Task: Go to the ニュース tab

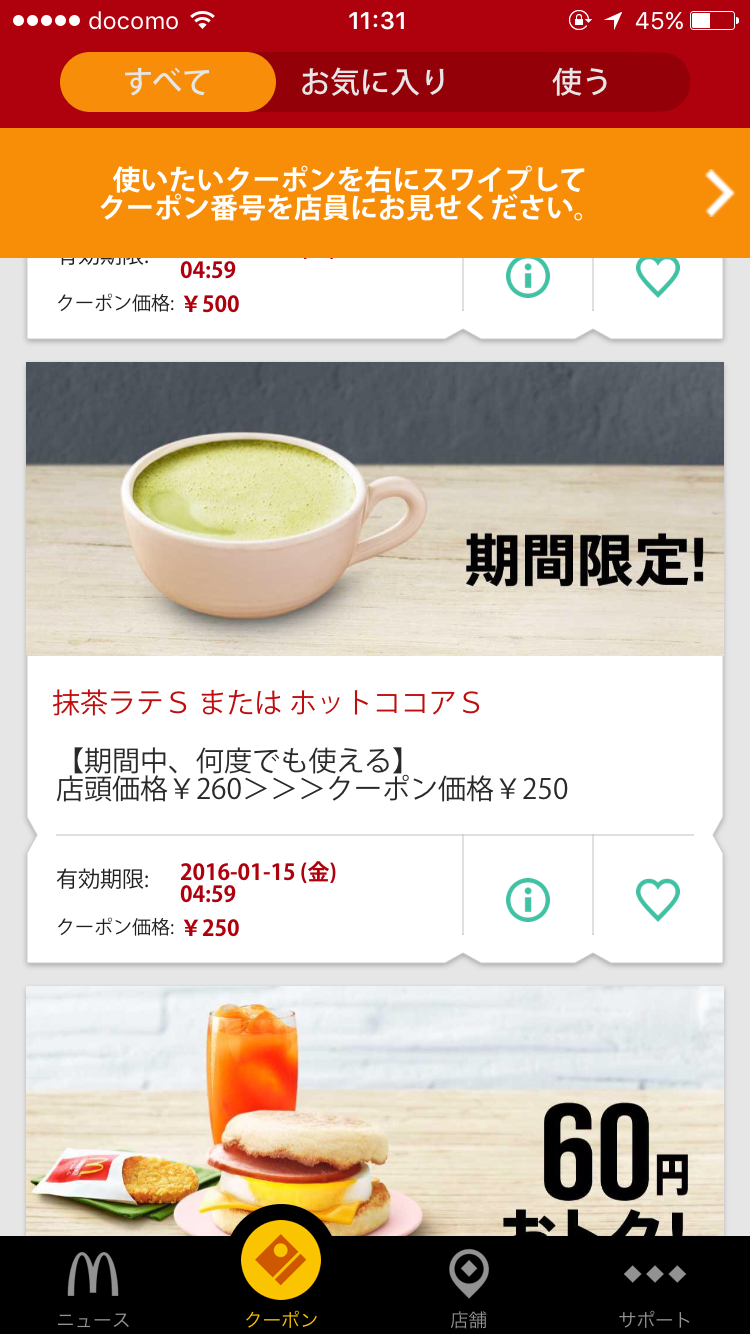Action: (93, 1286)
